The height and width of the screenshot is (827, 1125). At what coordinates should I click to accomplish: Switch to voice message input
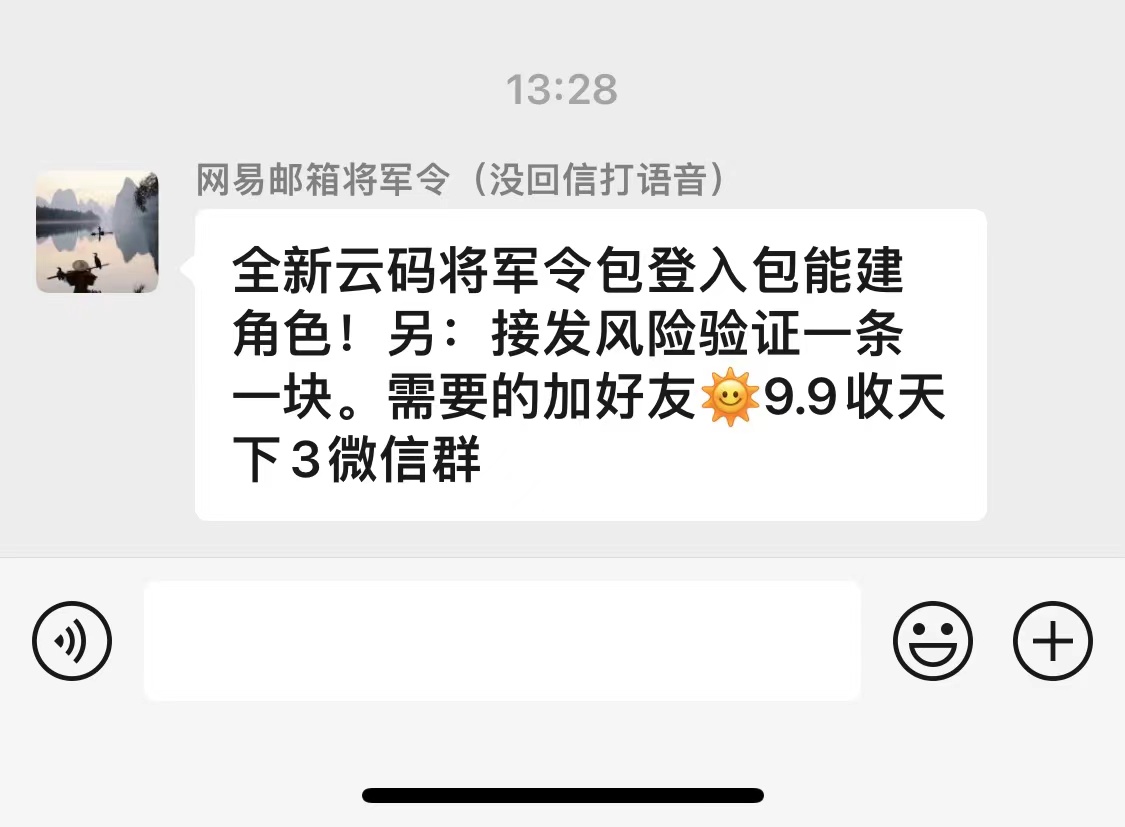point(72,641)
